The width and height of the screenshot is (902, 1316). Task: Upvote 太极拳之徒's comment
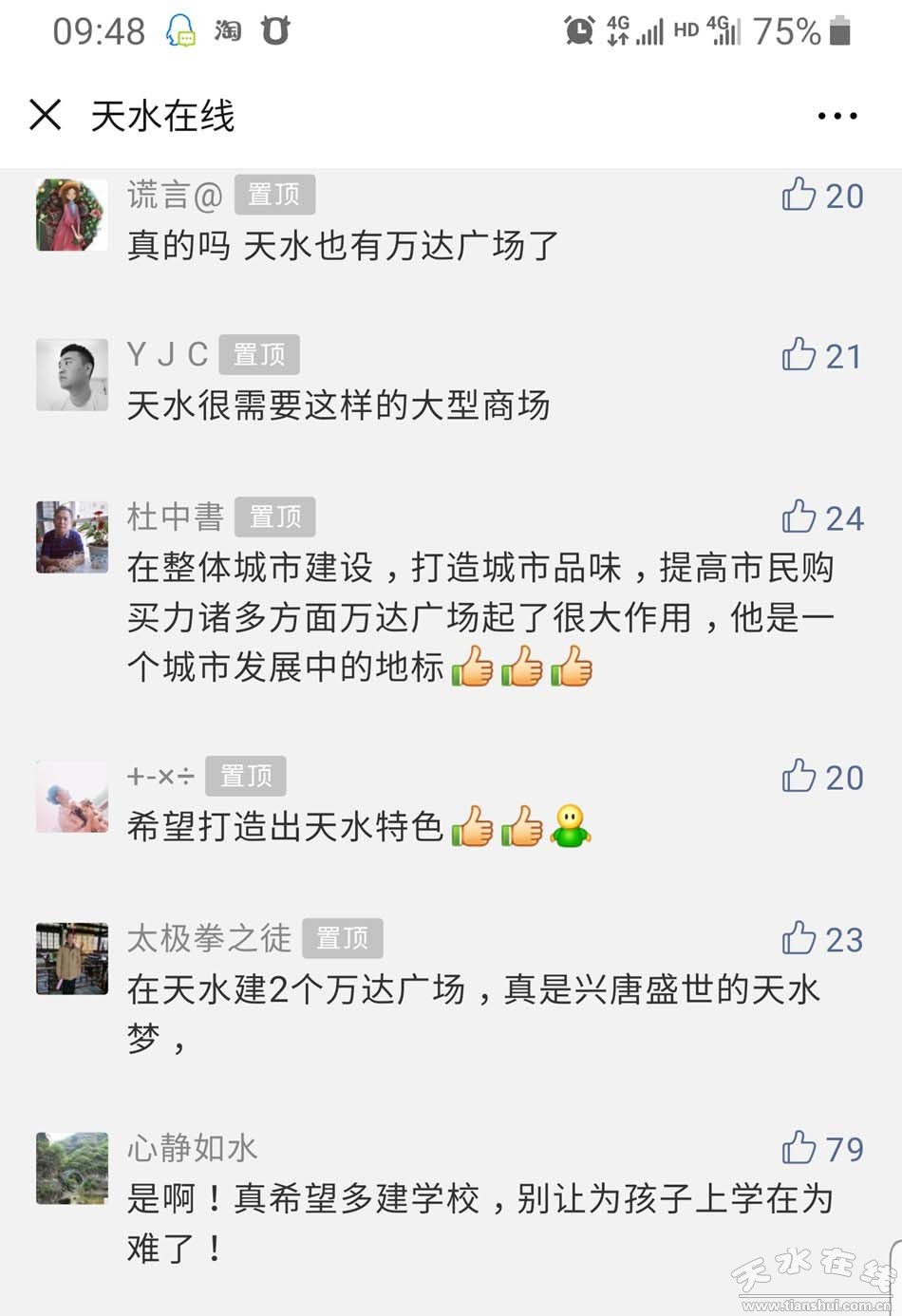point(799,939)
